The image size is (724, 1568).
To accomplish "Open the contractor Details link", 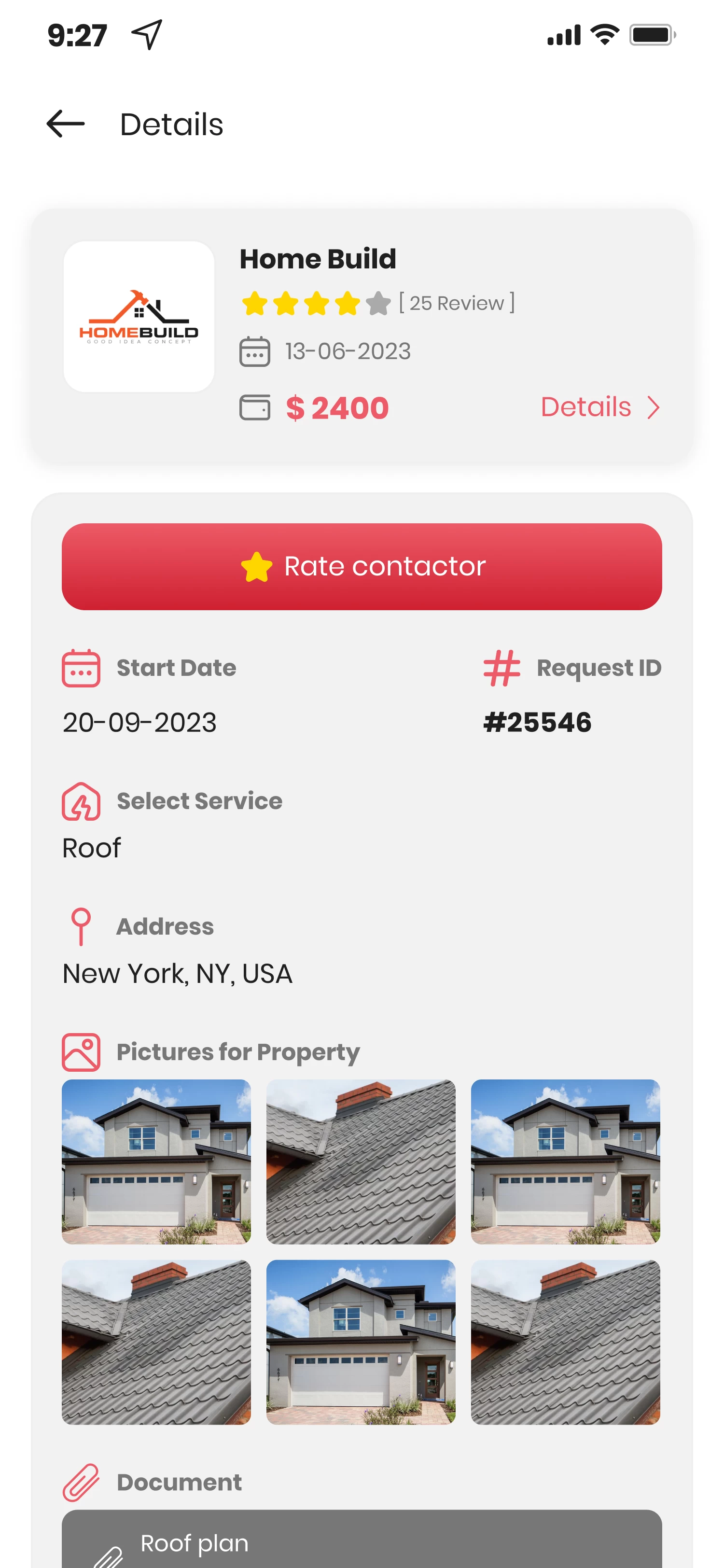I will 599,407.
